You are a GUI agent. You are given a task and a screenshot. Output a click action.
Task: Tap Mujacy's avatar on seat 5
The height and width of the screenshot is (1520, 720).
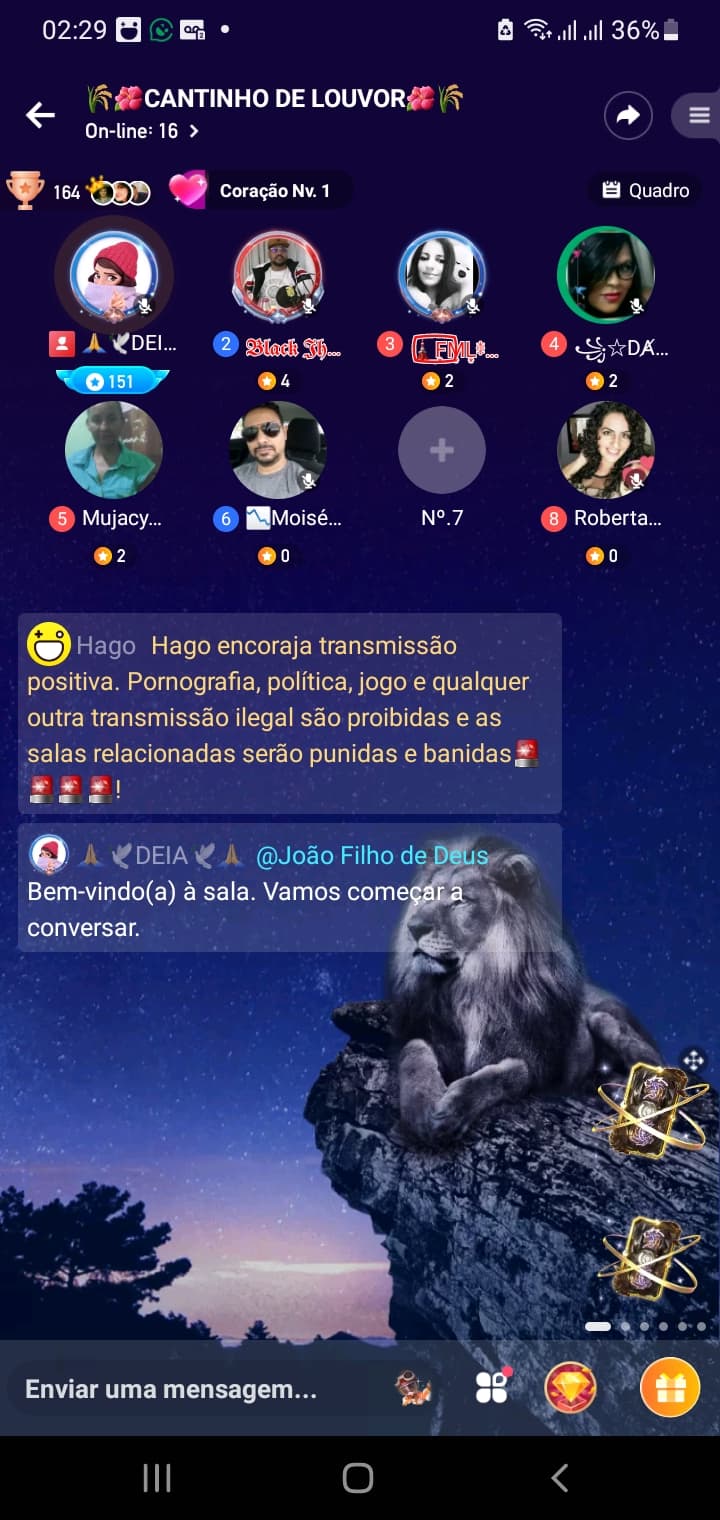(114, 449)
